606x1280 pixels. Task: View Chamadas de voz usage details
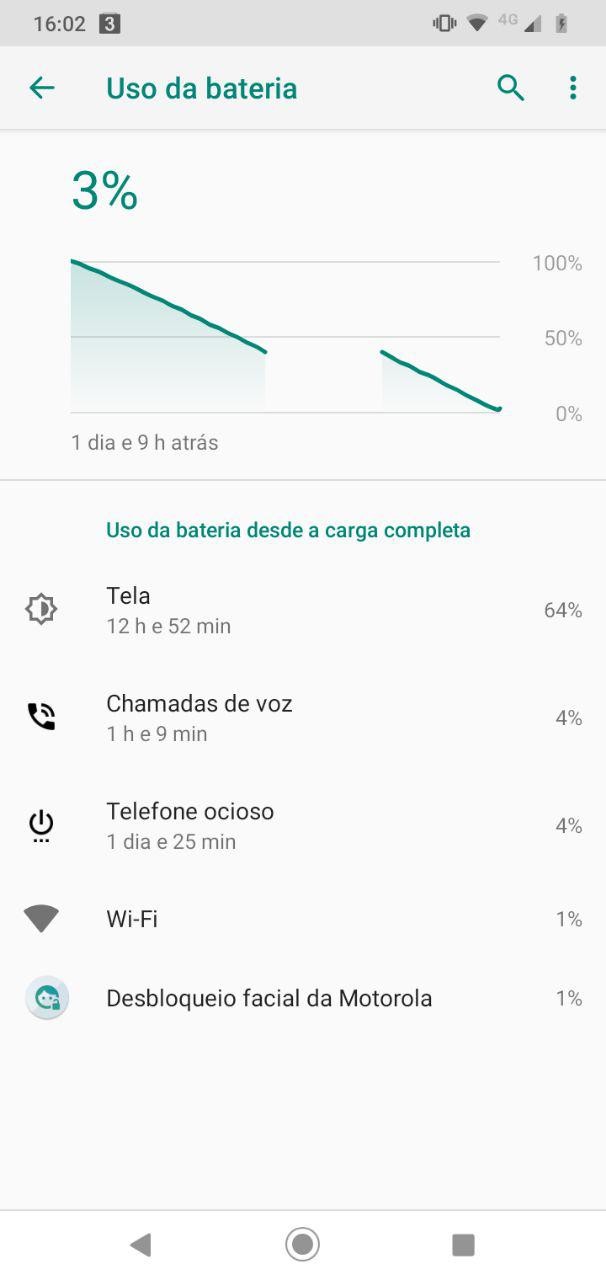(x=303, y=718)
